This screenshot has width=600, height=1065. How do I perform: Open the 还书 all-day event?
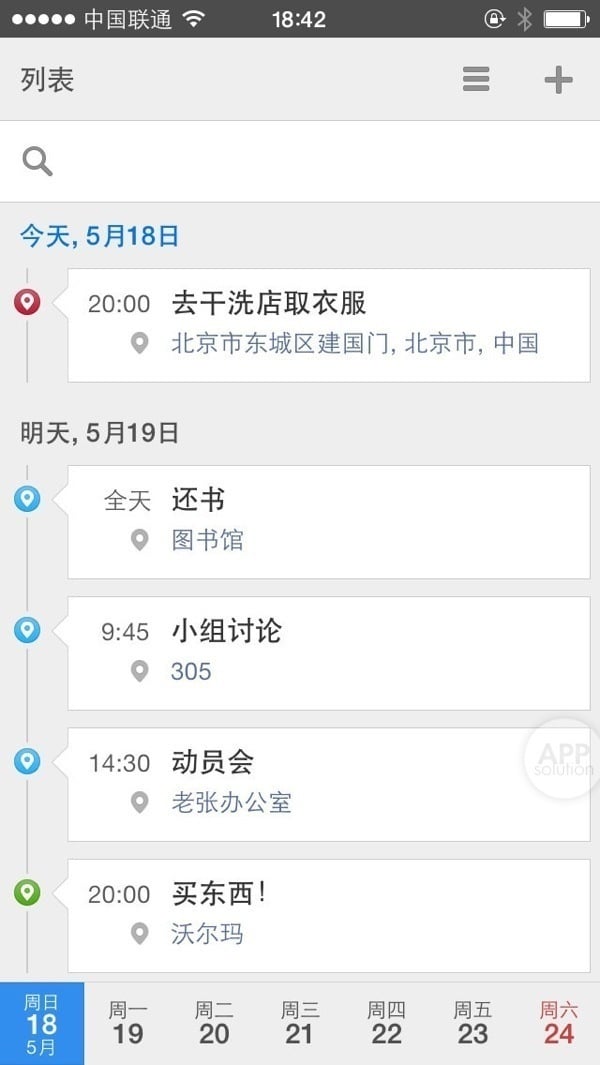click(328, 521)
